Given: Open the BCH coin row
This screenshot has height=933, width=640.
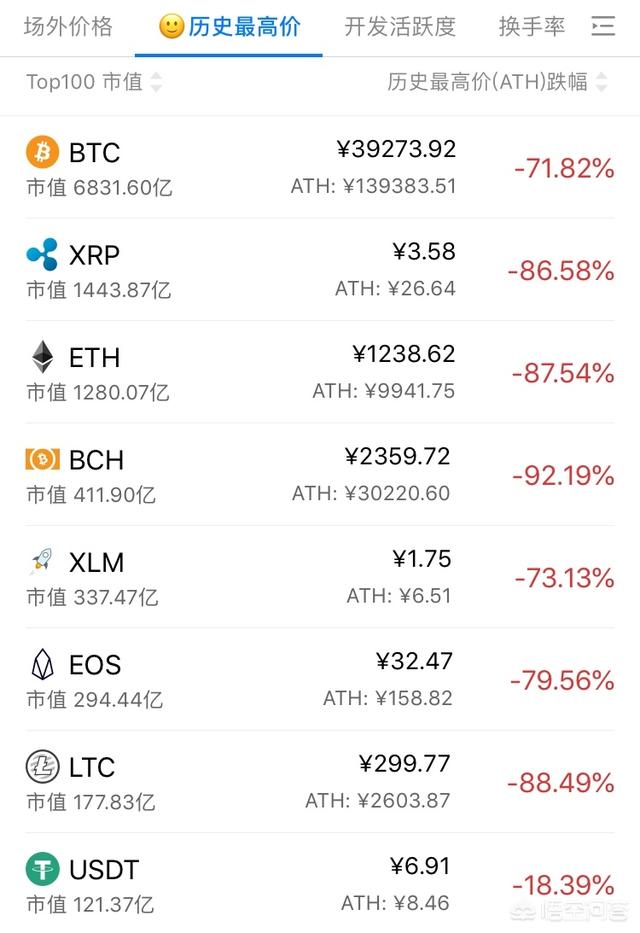Looking at the screenshot, I should point(320,476).
